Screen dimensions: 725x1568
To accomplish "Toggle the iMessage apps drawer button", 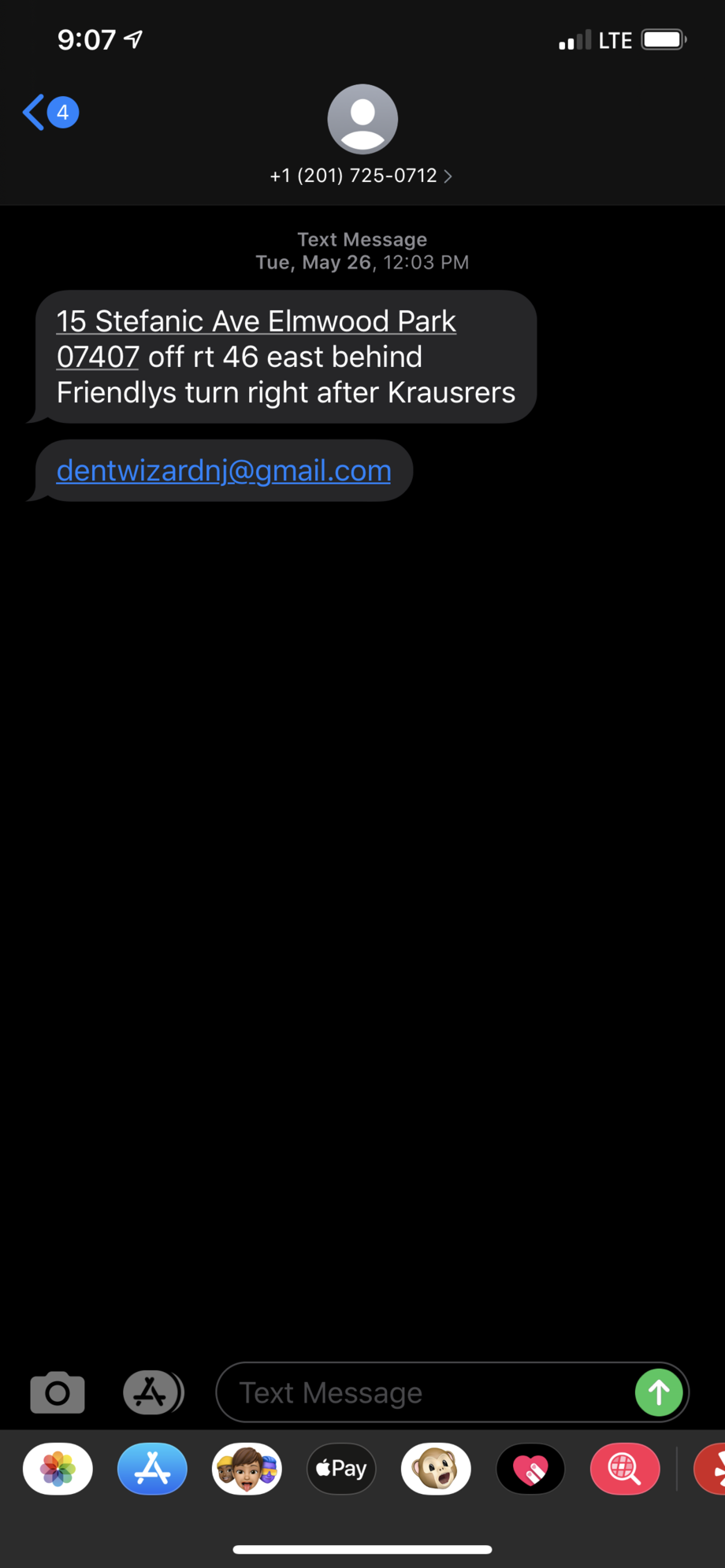I will point(152,1392).
